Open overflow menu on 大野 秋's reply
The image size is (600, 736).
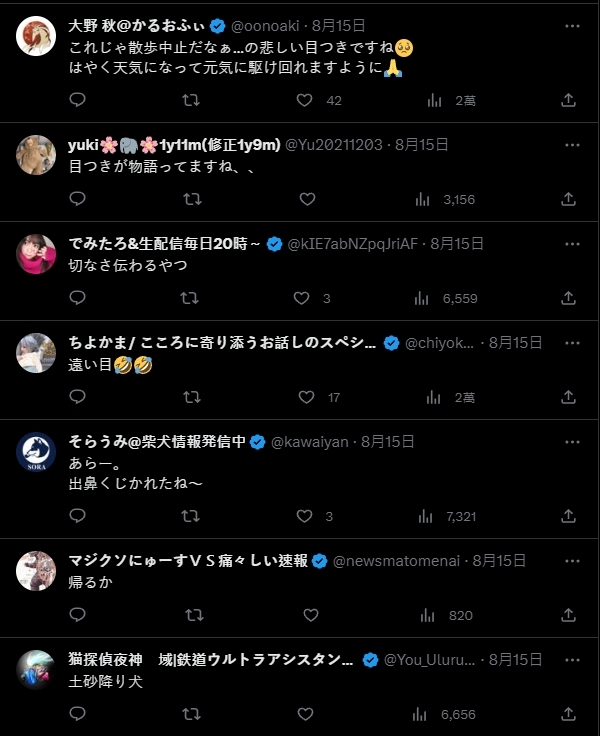(x=572, y=26)
